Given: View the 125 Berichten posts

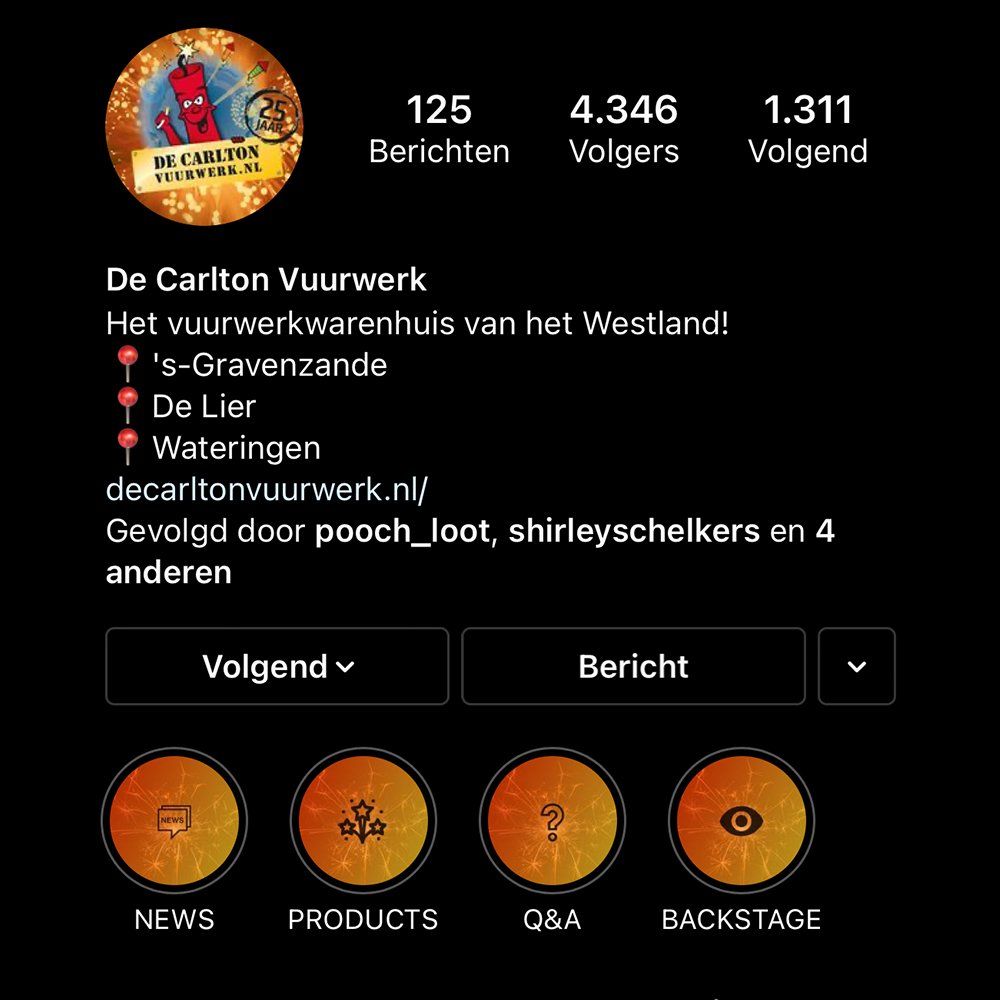Looking at the screenshot, I should coord(439,129).
